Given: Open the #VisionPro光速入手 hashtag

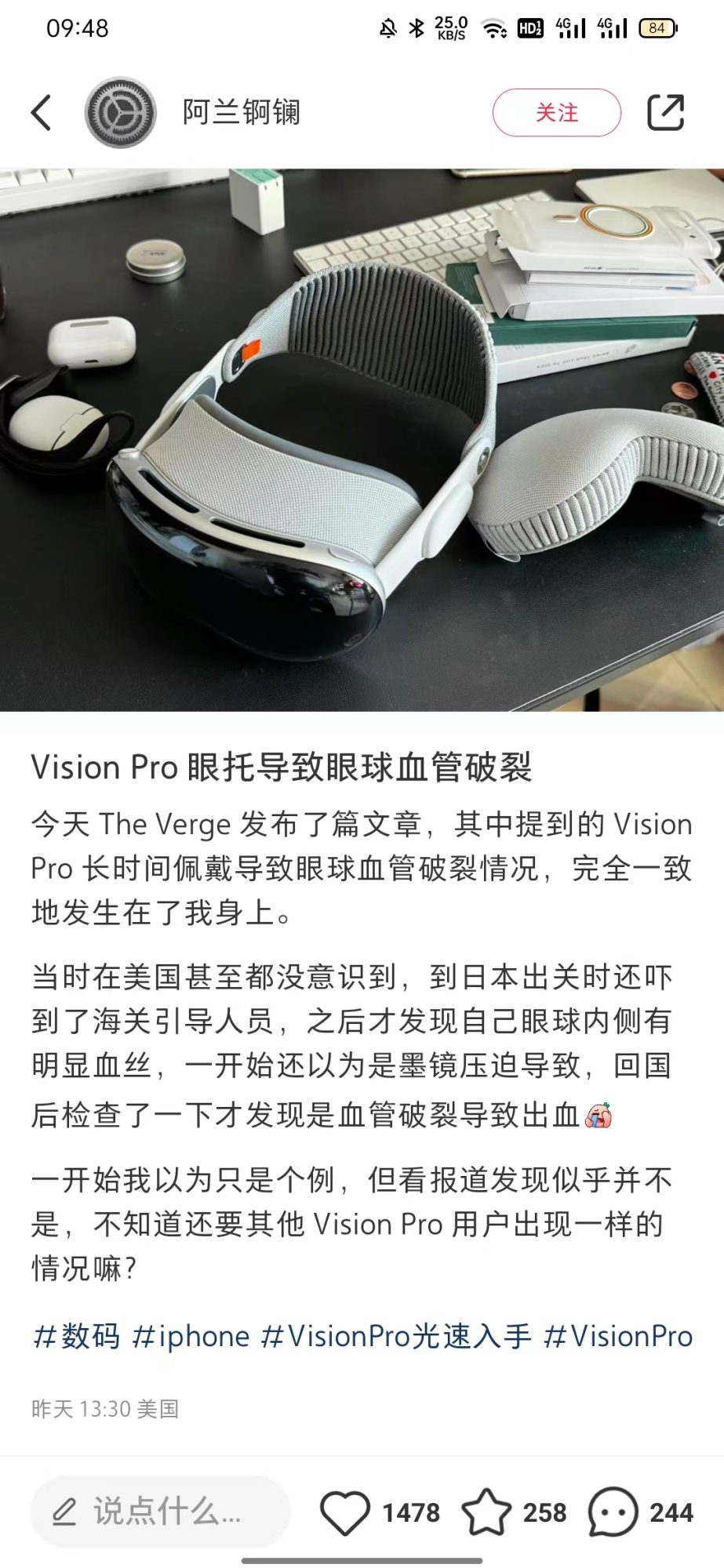Looking at the screenshot, I should click(395, 1336).
